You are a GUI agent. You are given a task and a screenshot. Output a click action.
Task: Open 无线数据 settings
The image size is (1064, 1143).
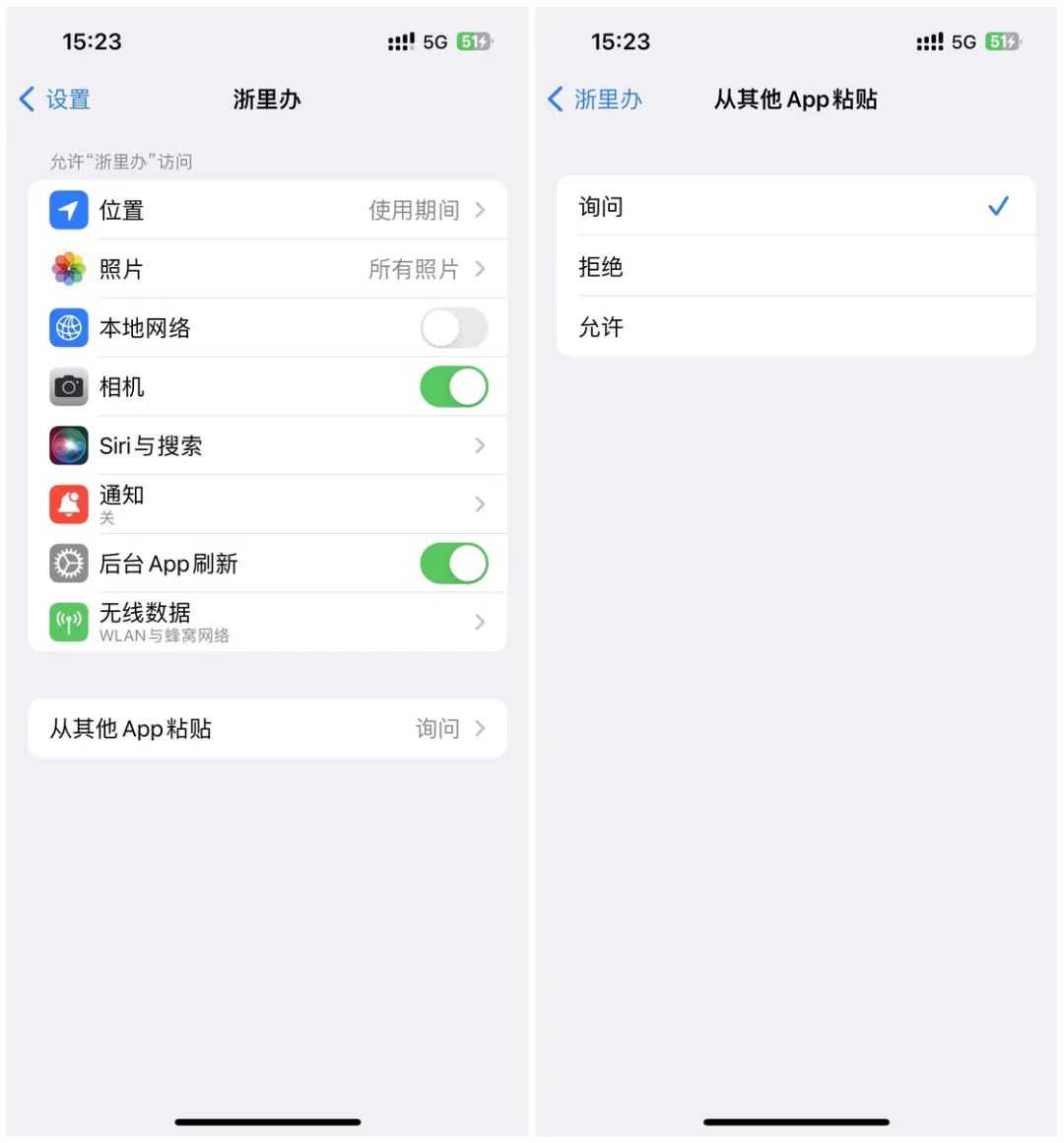[x=267, y=622]
